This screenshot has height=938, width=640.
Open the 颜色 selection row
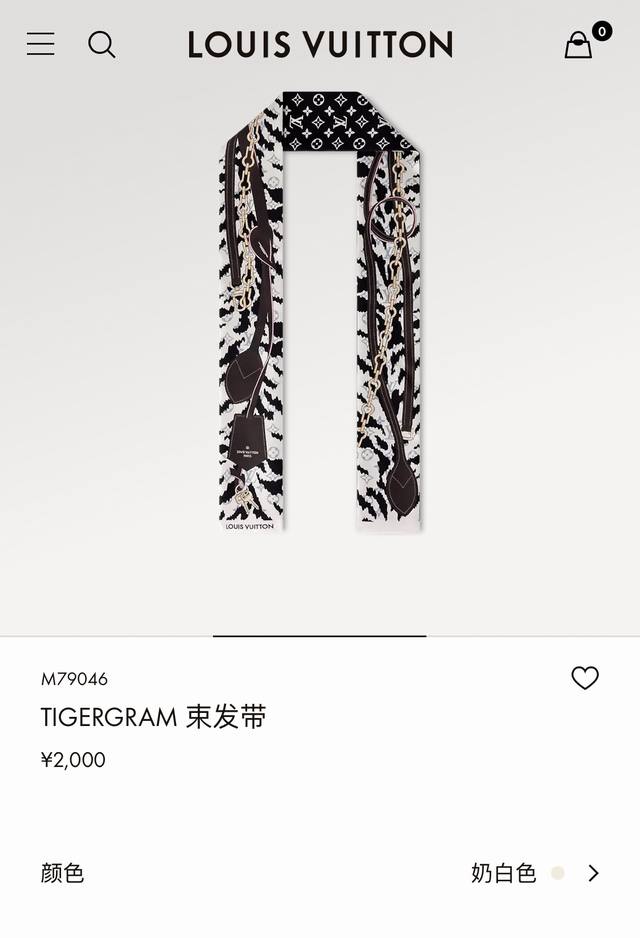tap(320, 873)
